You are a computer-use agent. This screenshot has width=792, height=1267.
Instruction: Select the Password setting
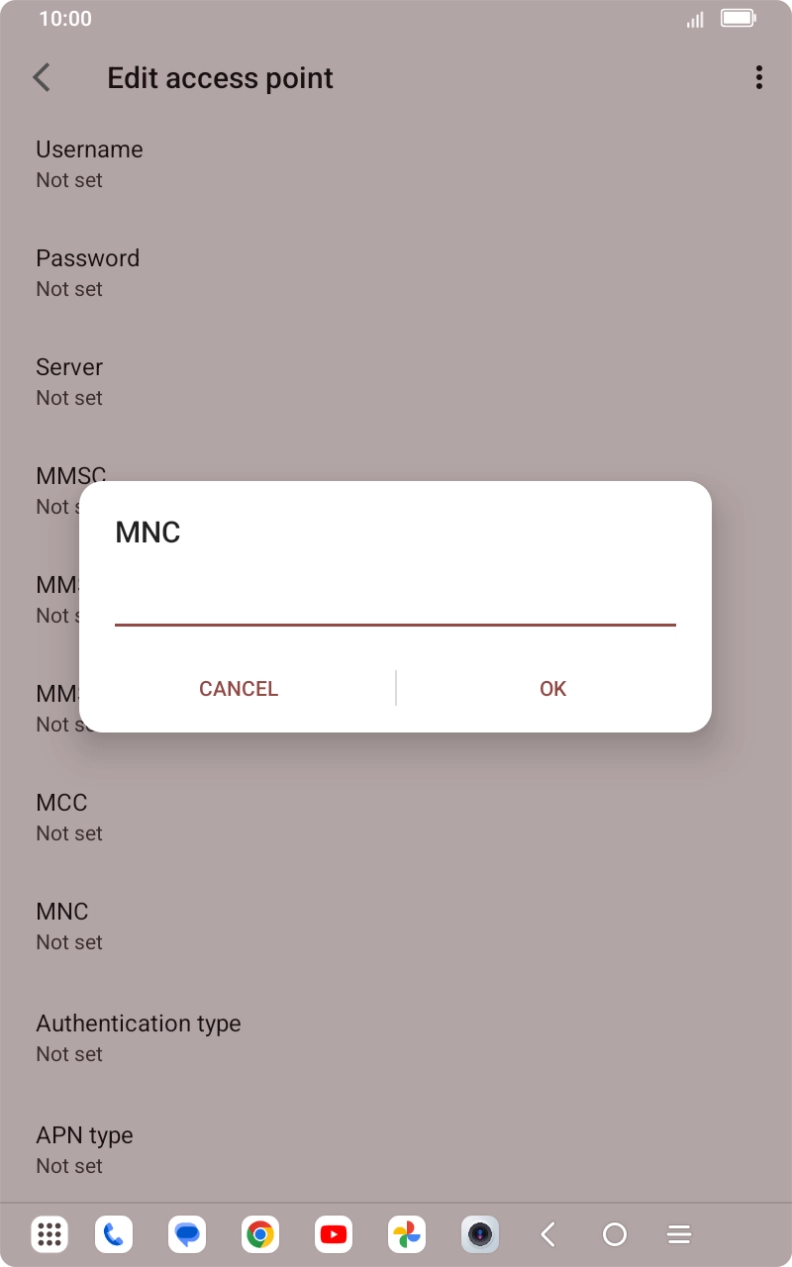(88, 271)
